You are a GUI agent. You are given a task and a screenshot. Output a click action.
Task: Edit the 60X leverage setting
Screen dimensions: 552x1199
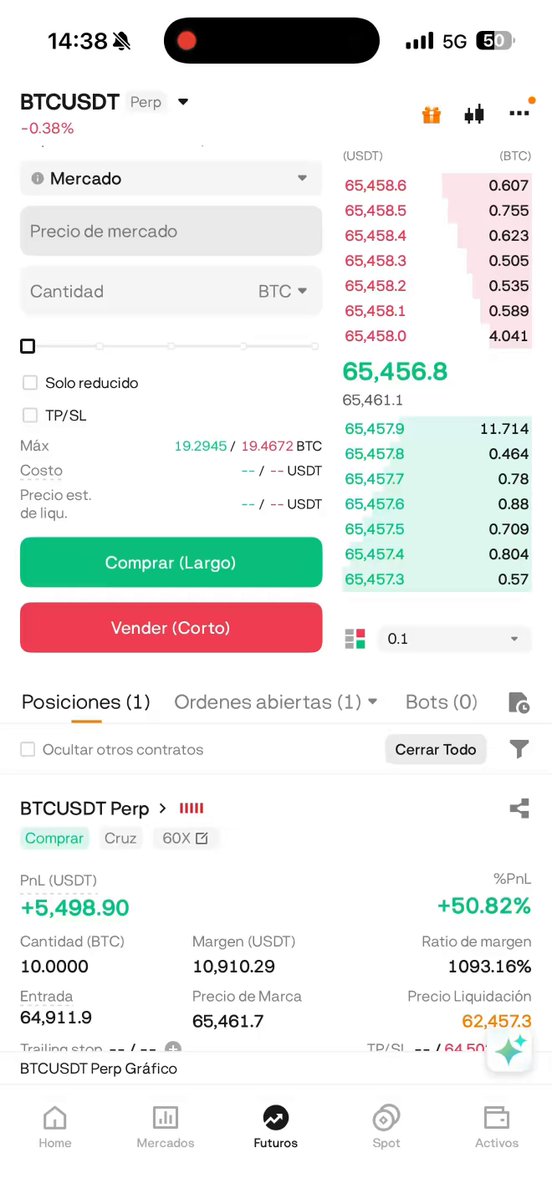click(185, 838)
